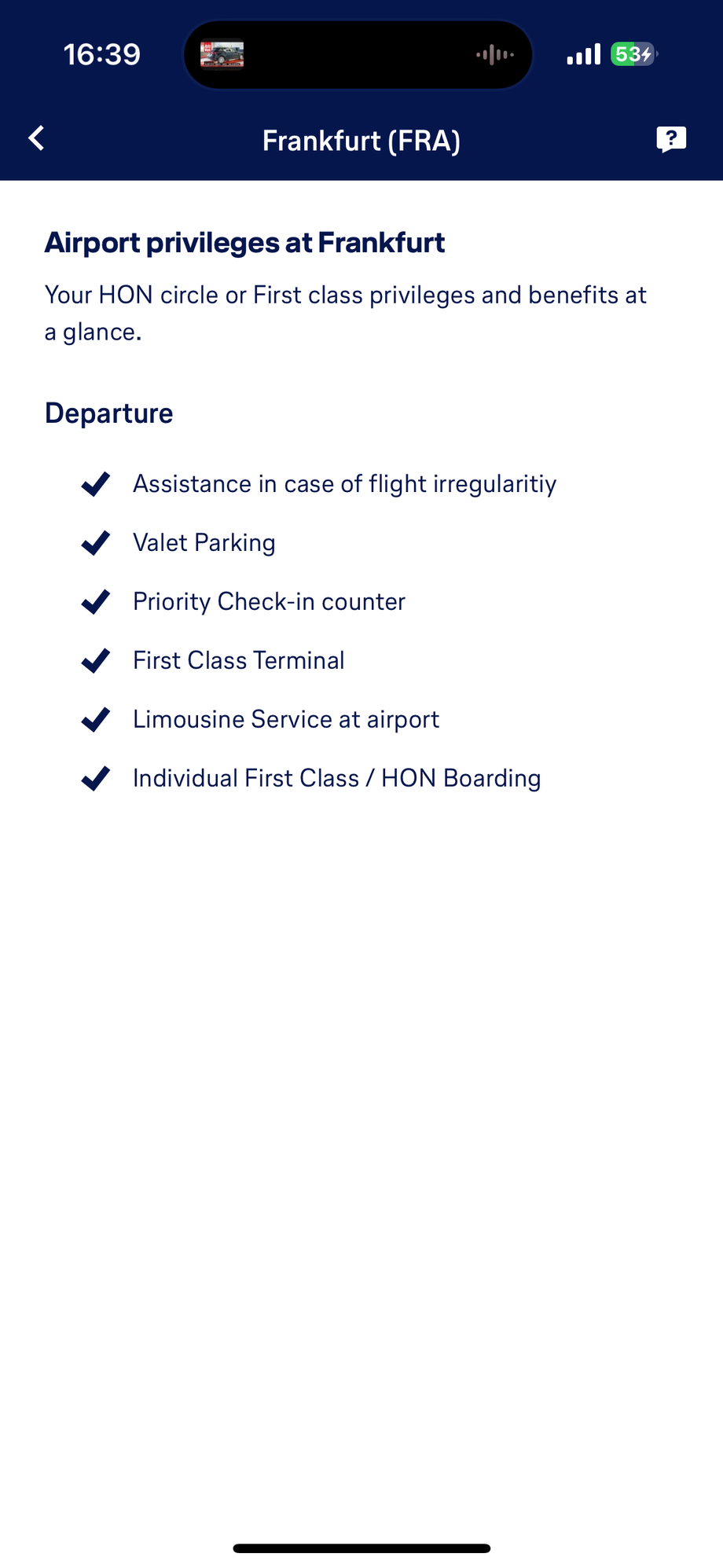Expand the Limousine Service at airport entry
Screen dimensions: 723x1568
coord(286,719)
